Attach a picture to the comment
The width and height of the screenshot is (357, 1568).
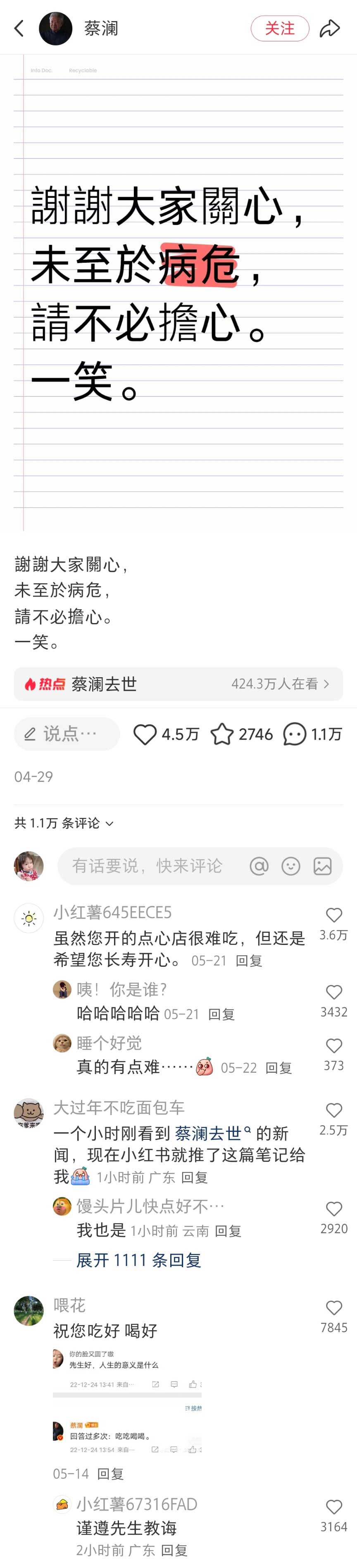[322, 866]
